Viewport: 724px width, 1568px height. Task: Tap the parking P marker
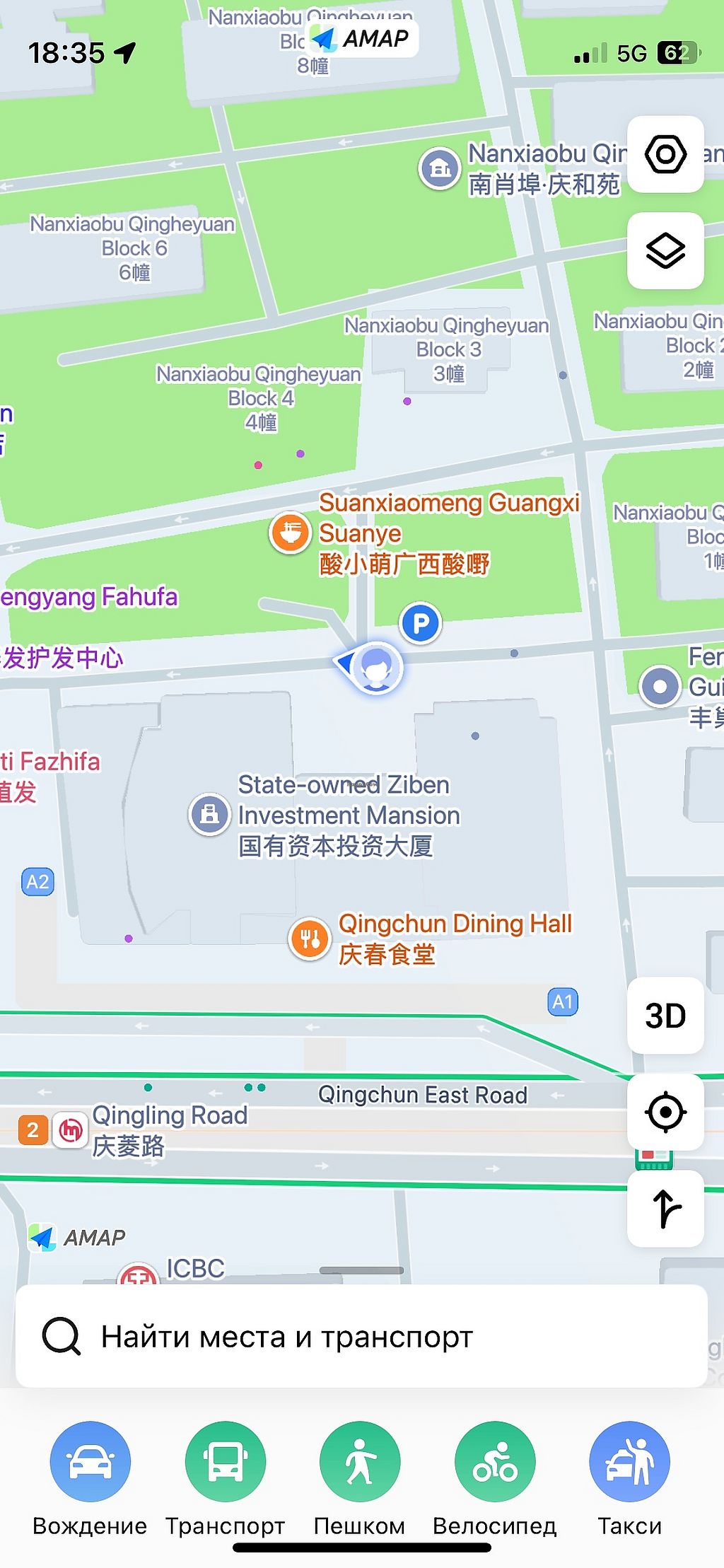(x=421, y=623)
